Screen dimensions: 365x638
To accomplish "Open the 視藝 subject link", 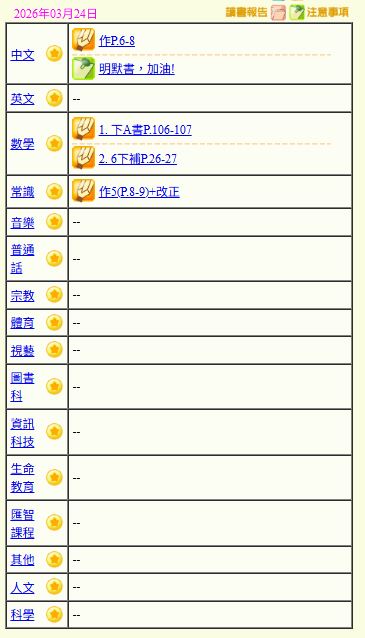I will pyautogui.click(x=22, y=350).
